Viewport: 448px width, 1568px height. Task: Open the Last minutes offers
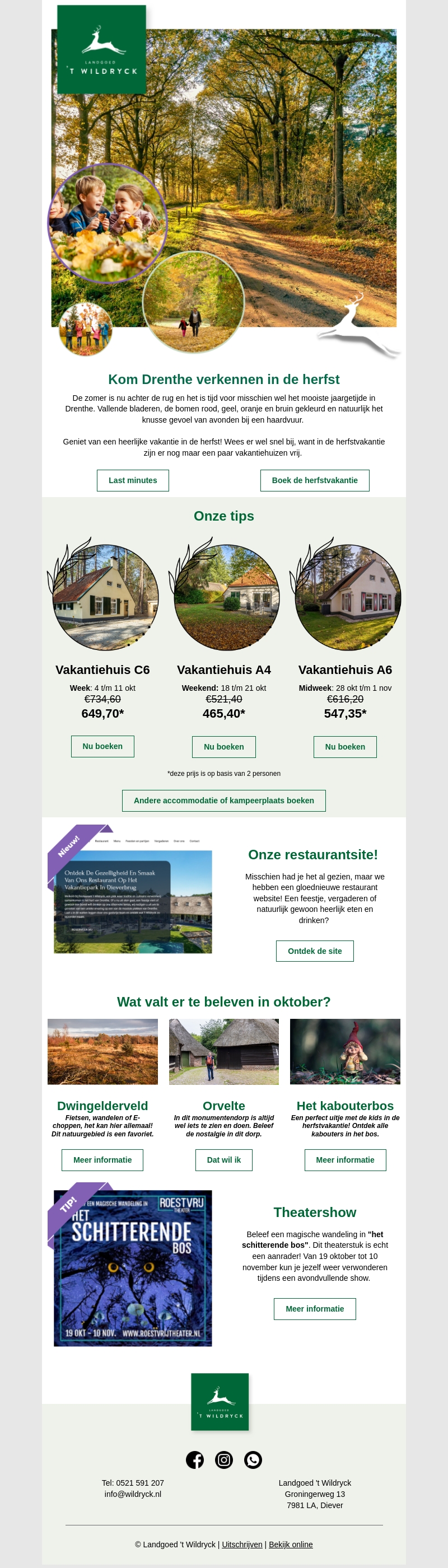pos(133,480)
